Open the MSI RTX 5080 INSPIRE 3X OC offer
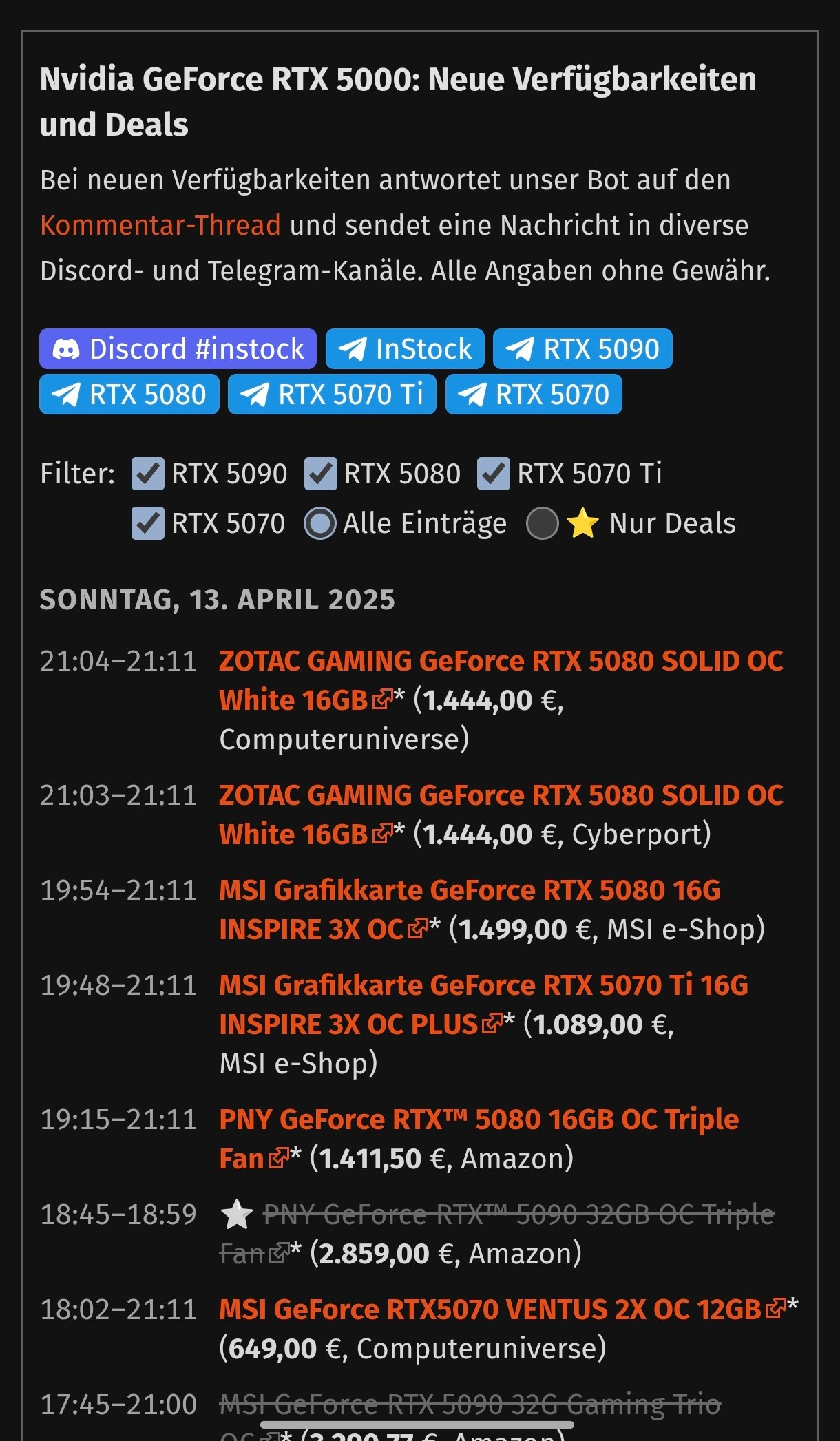This screenshot has width=840, height=1441. click(x=470, y=890)
